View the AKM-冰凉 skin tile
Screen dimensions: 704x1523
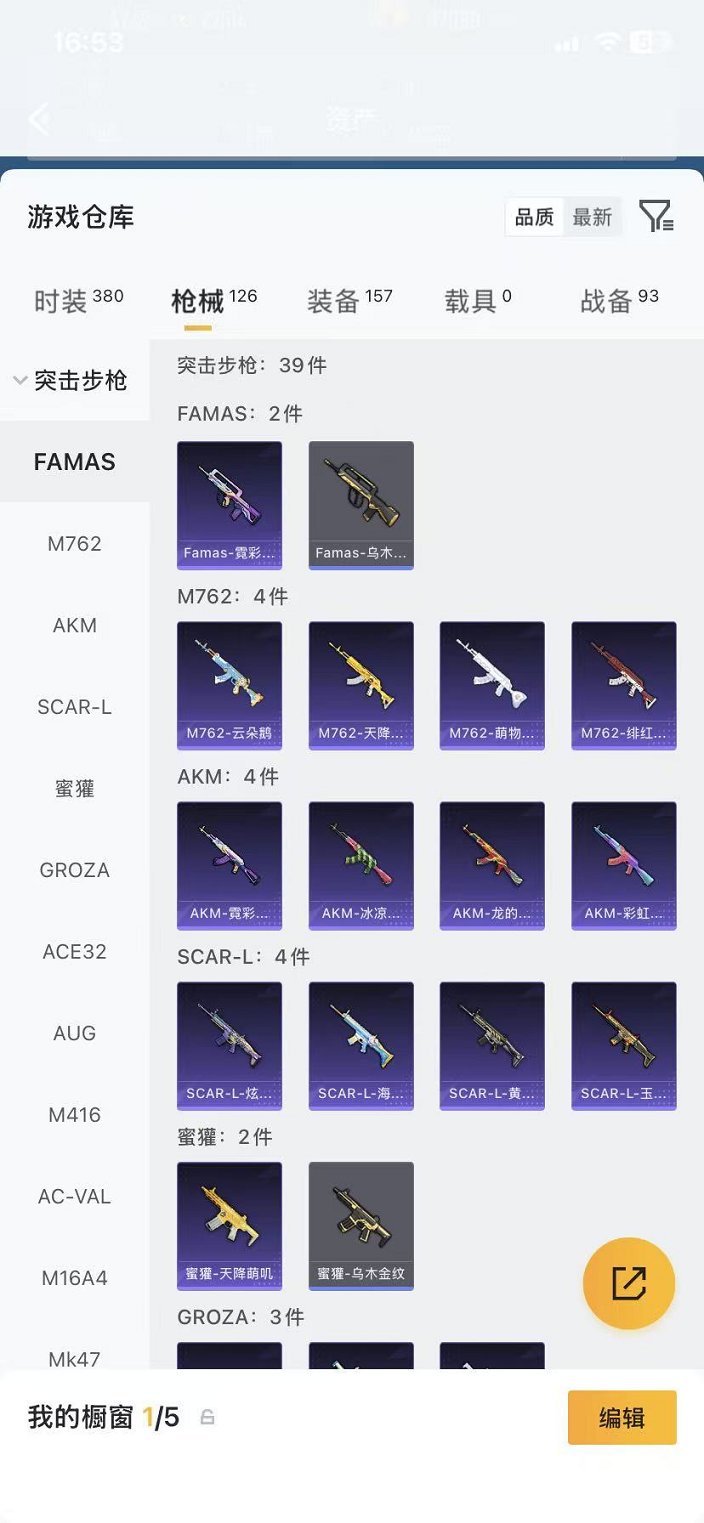click(x=361, y=865)
